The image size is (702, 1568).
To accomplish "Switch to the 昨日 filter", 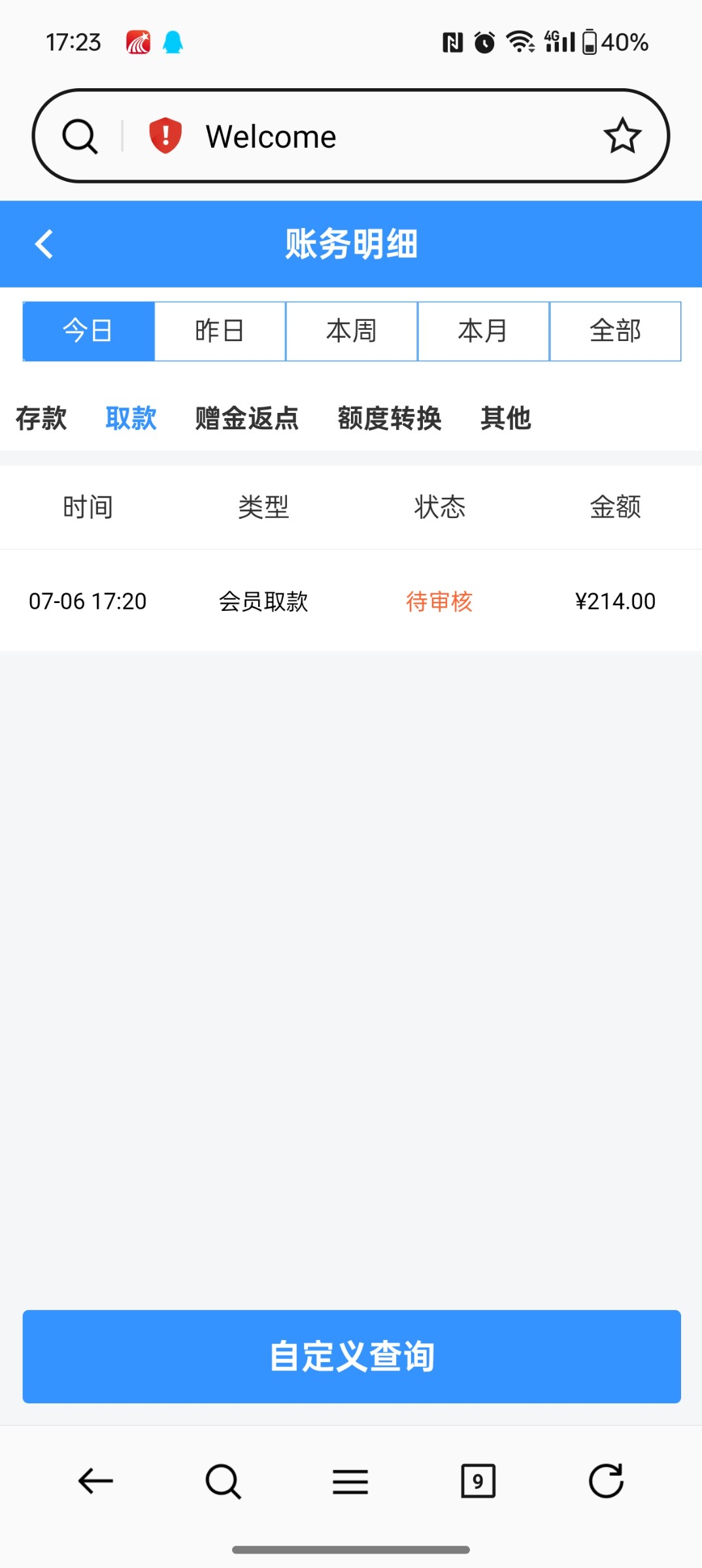I will (220, 331).
